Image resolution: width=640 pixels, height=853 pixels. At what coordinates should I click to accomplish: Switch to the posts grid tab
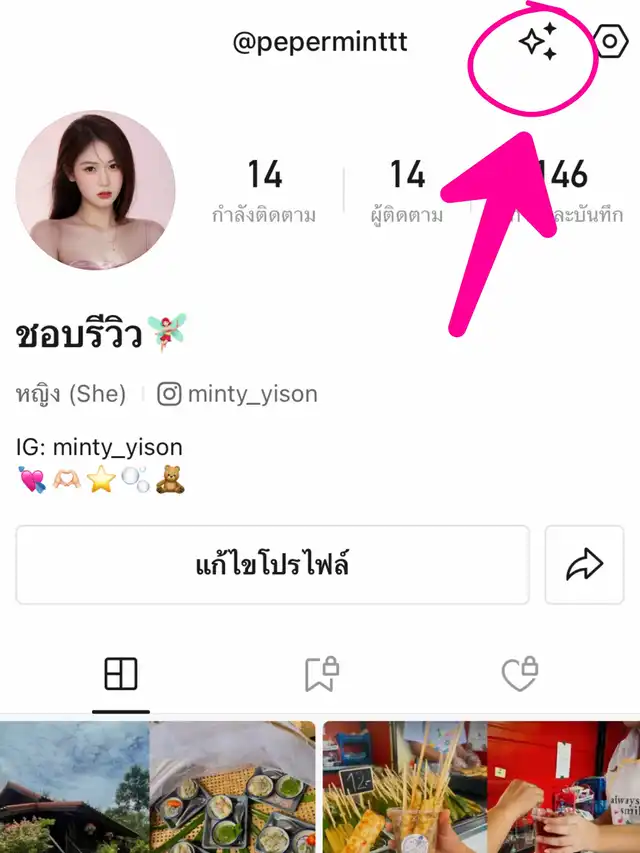point(121,675)
